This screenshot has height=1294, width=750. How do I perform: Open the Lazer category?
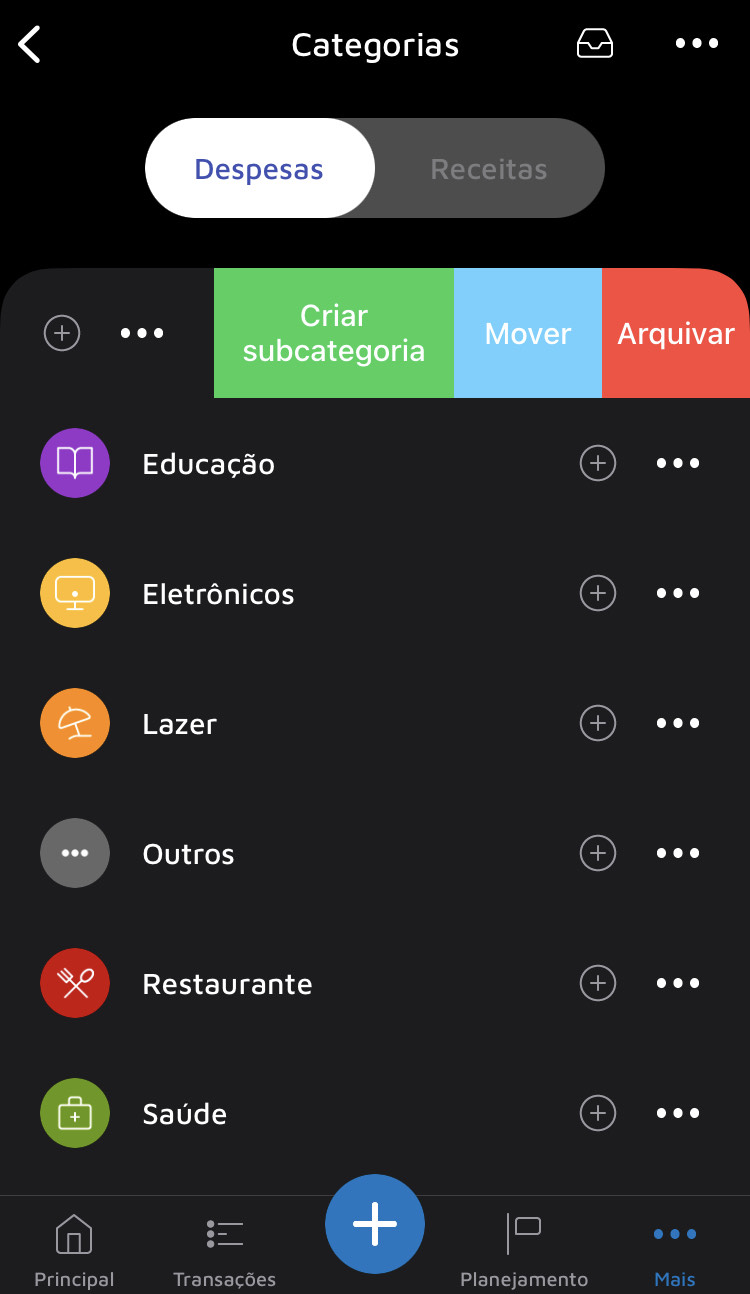[180, 724]
